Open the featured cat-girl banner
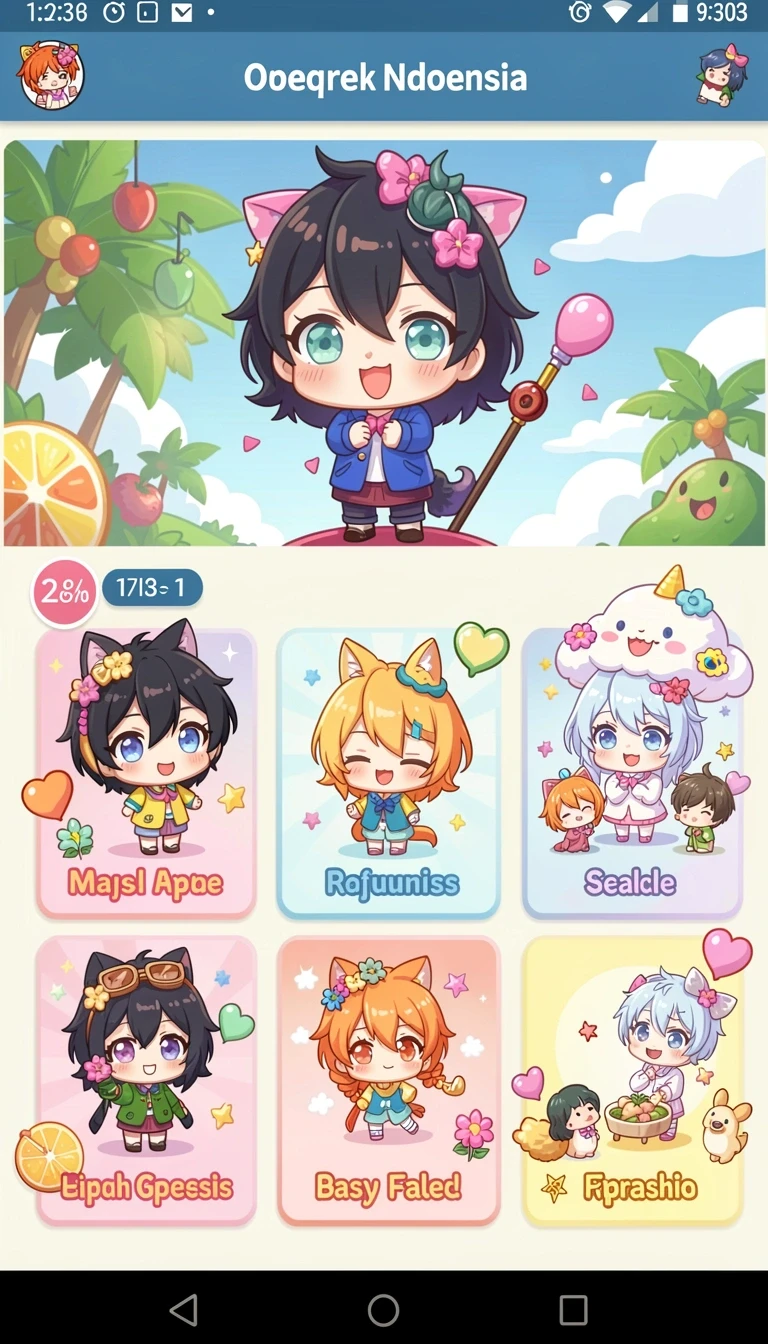This screenshot has width=768, height=1344. 384,343
